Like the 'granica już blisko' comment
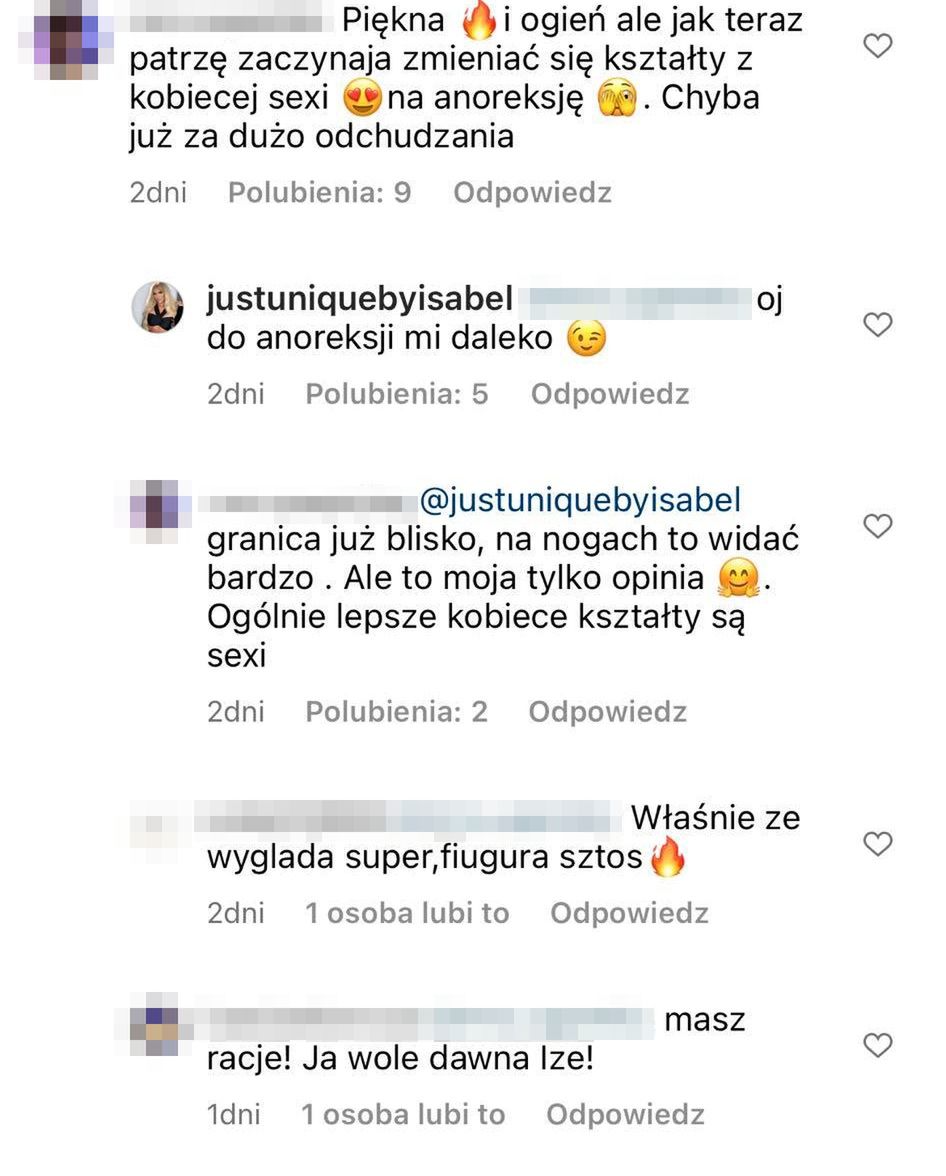The height and width of the screenshot is (1176, 946). (877, 526)
